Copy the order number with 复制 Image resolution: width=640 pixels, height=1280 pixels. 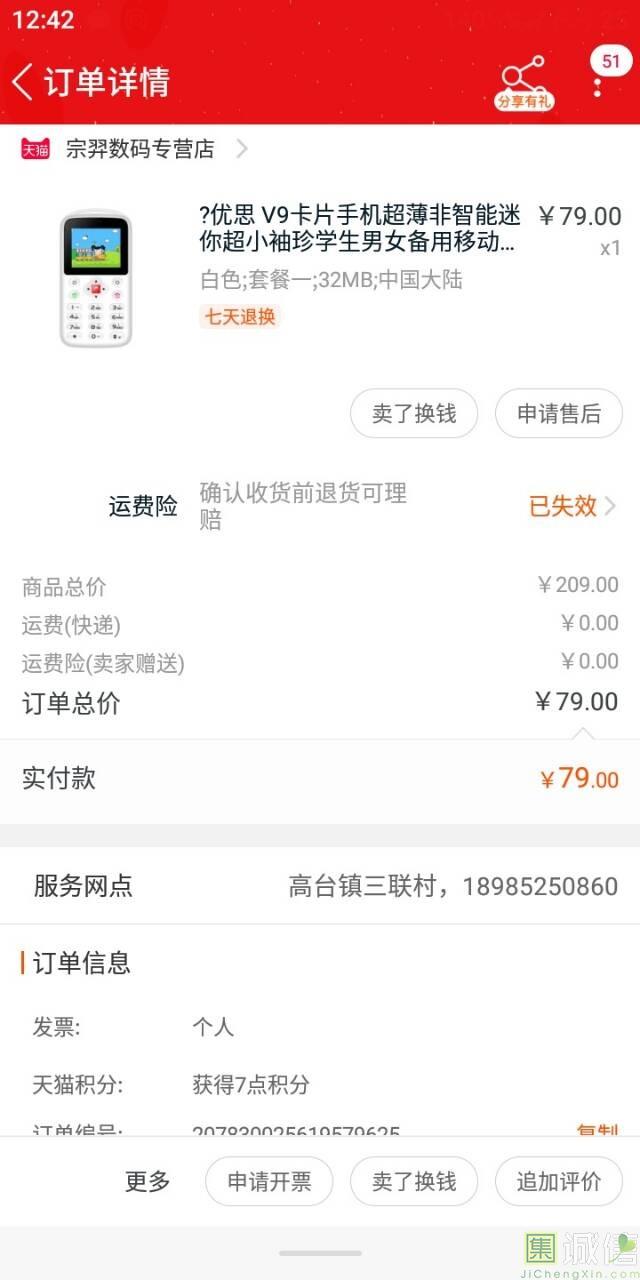click(597, 1130)
